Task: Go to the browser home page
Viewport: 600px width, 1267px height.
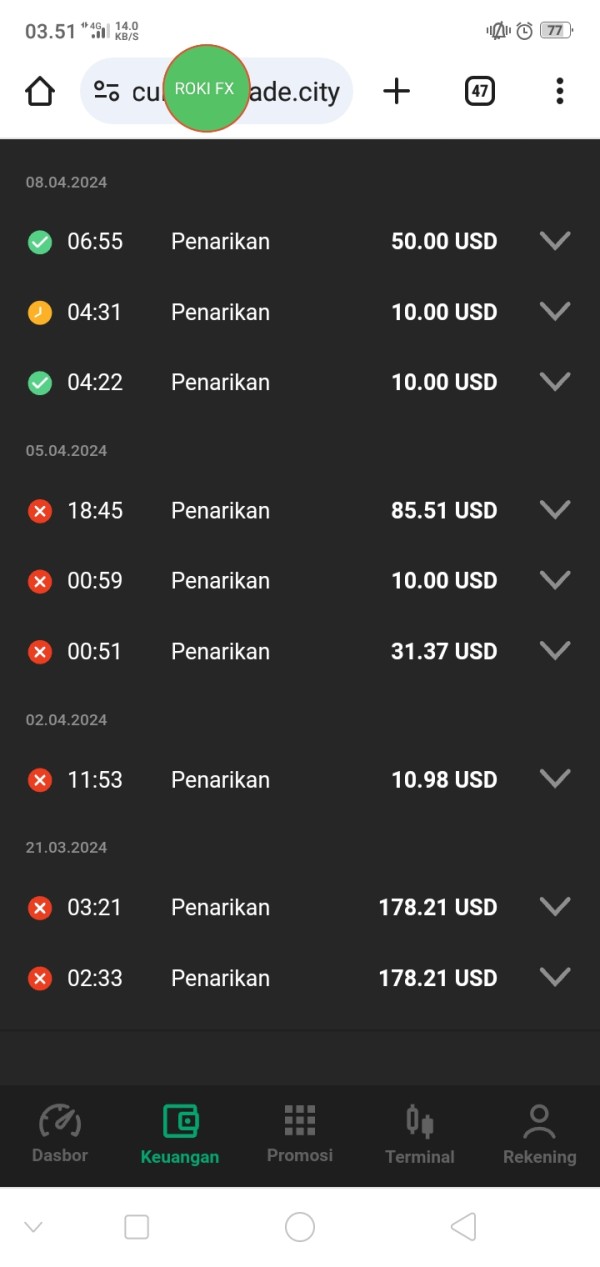Action: [40, 92]
